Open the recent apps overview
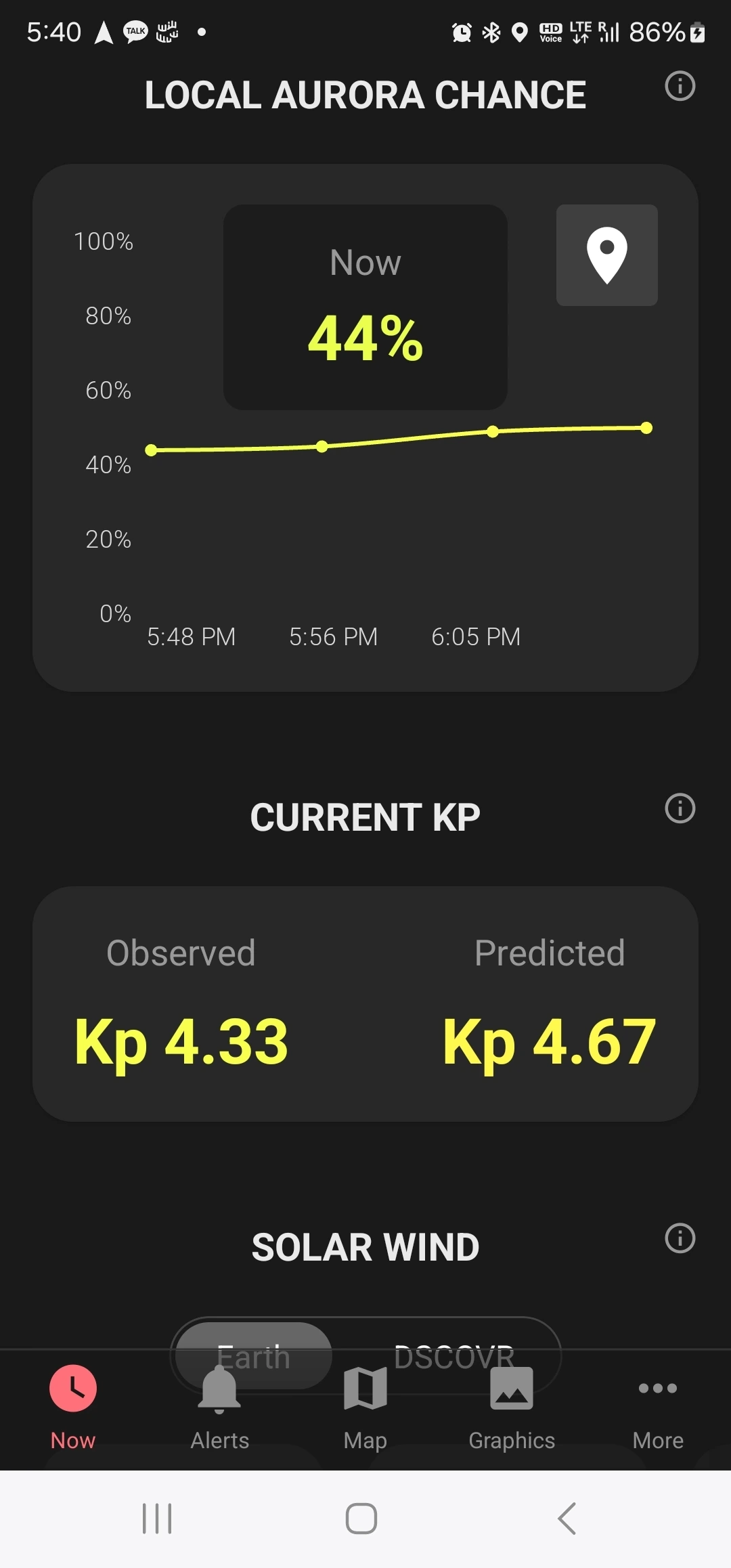731x1568 pixels. (157, 1518)
